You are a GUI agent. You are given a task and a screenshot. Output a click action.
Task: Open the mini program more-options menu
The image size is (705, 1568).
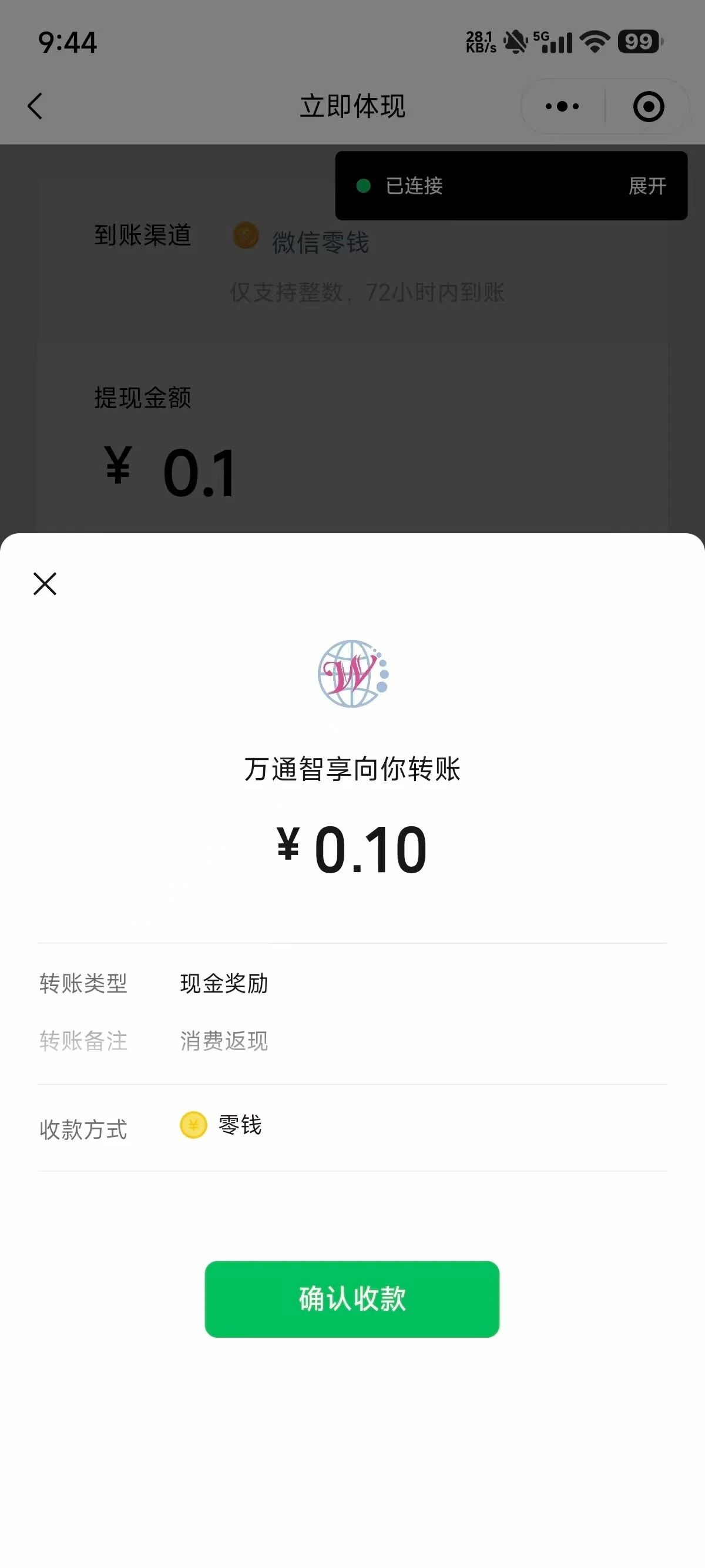(x=562, y=106)
